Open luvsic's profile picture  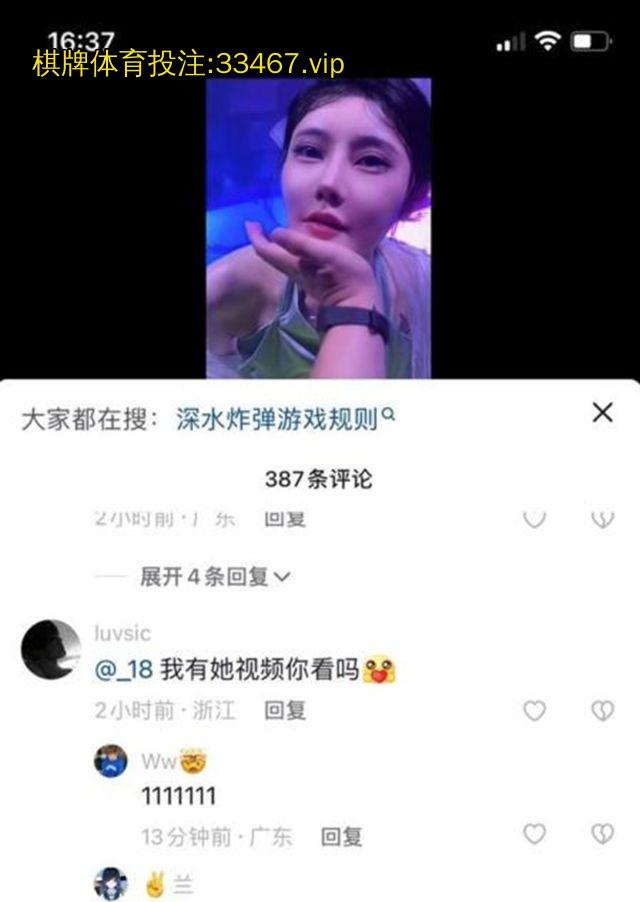coord(50,651)
